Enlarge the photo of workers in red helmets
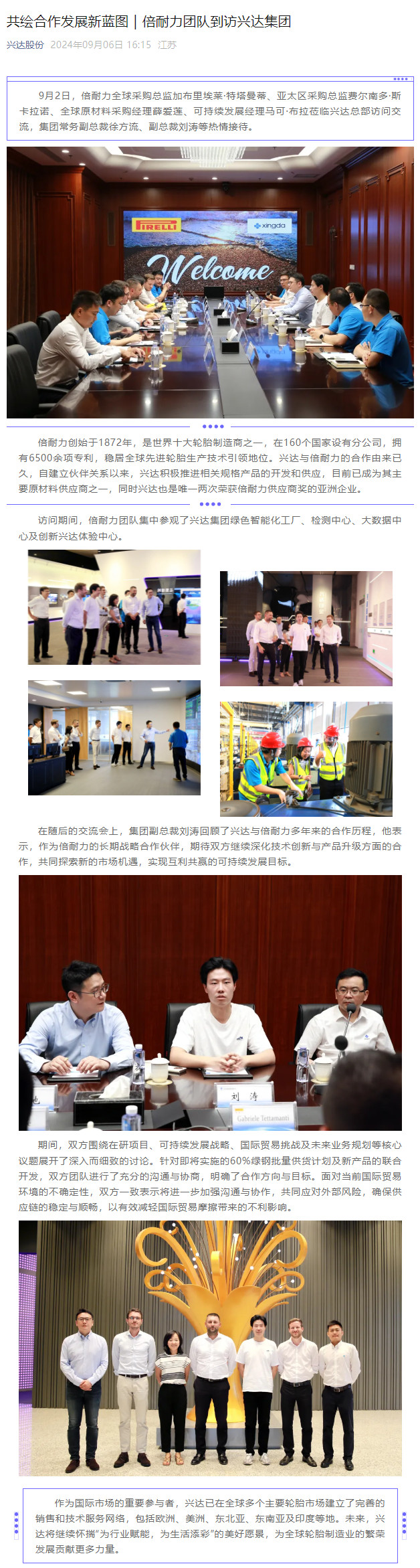This screenshot has height=1568, width=420. 306,759
